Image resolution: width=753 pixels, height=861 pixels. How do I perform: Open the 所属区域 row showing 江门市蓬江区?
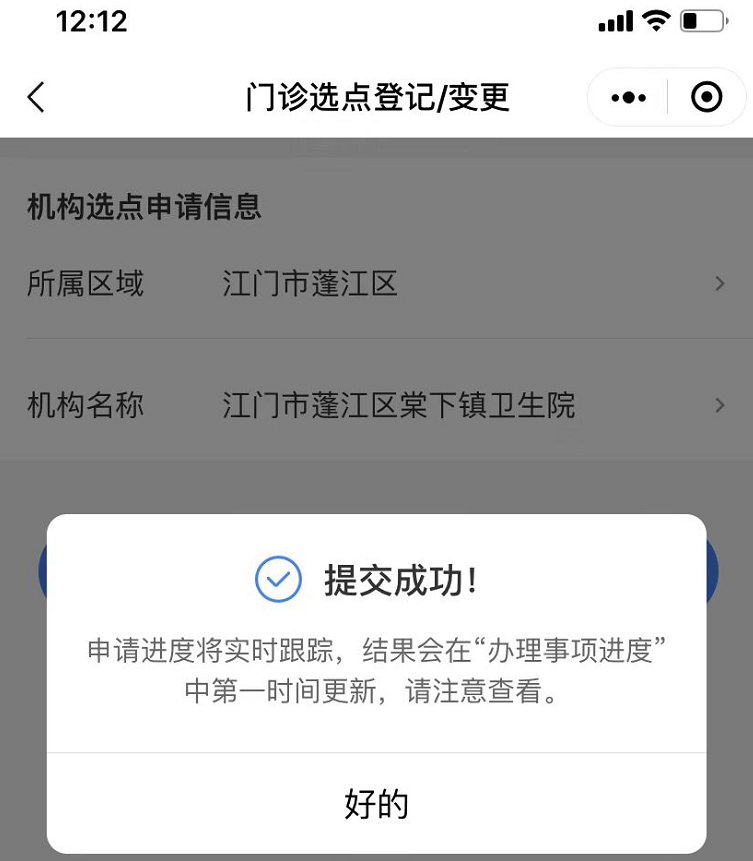(376, 284)
